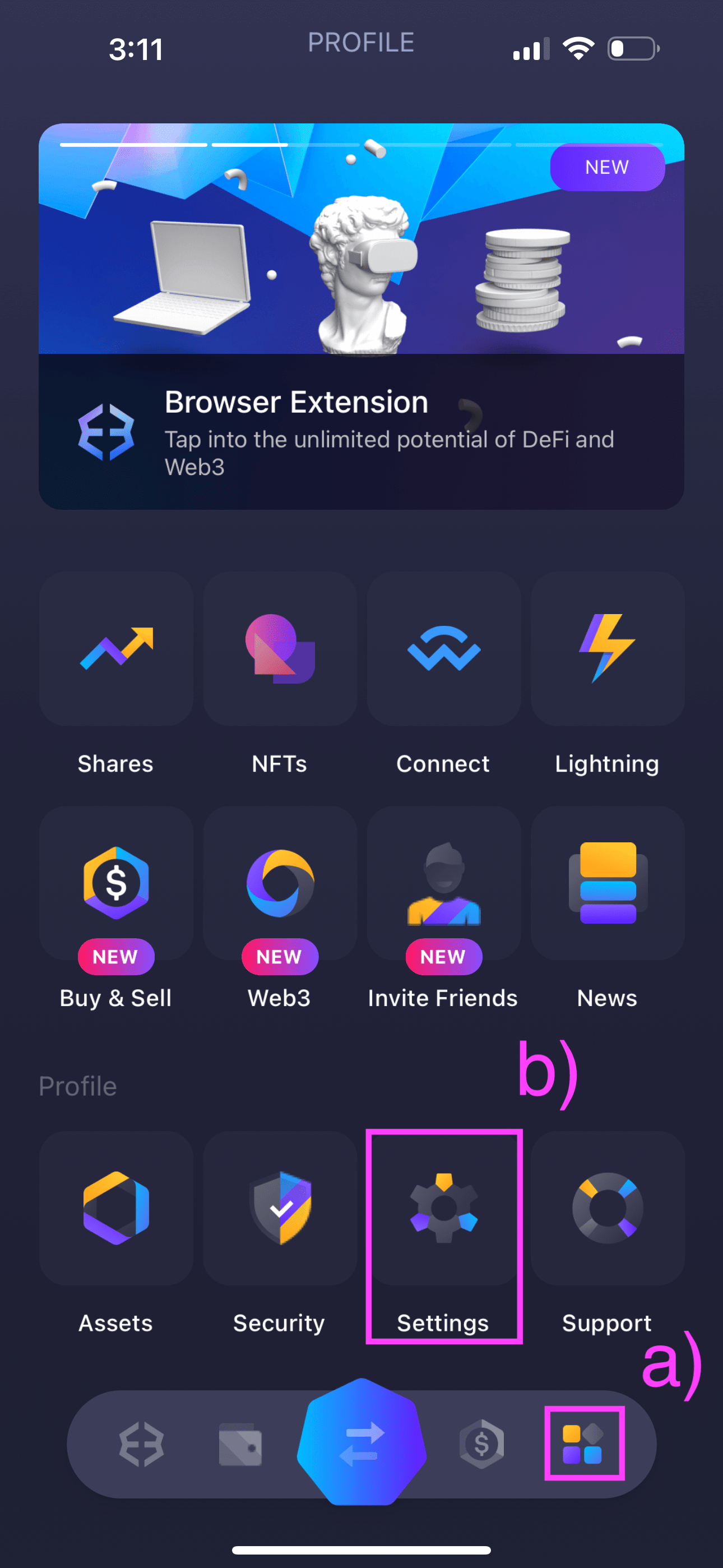Image resolution: width=723 pixels, height=1568 pixels.
Task: Tap the central exchange swap button
Action: click(361, 1442)
